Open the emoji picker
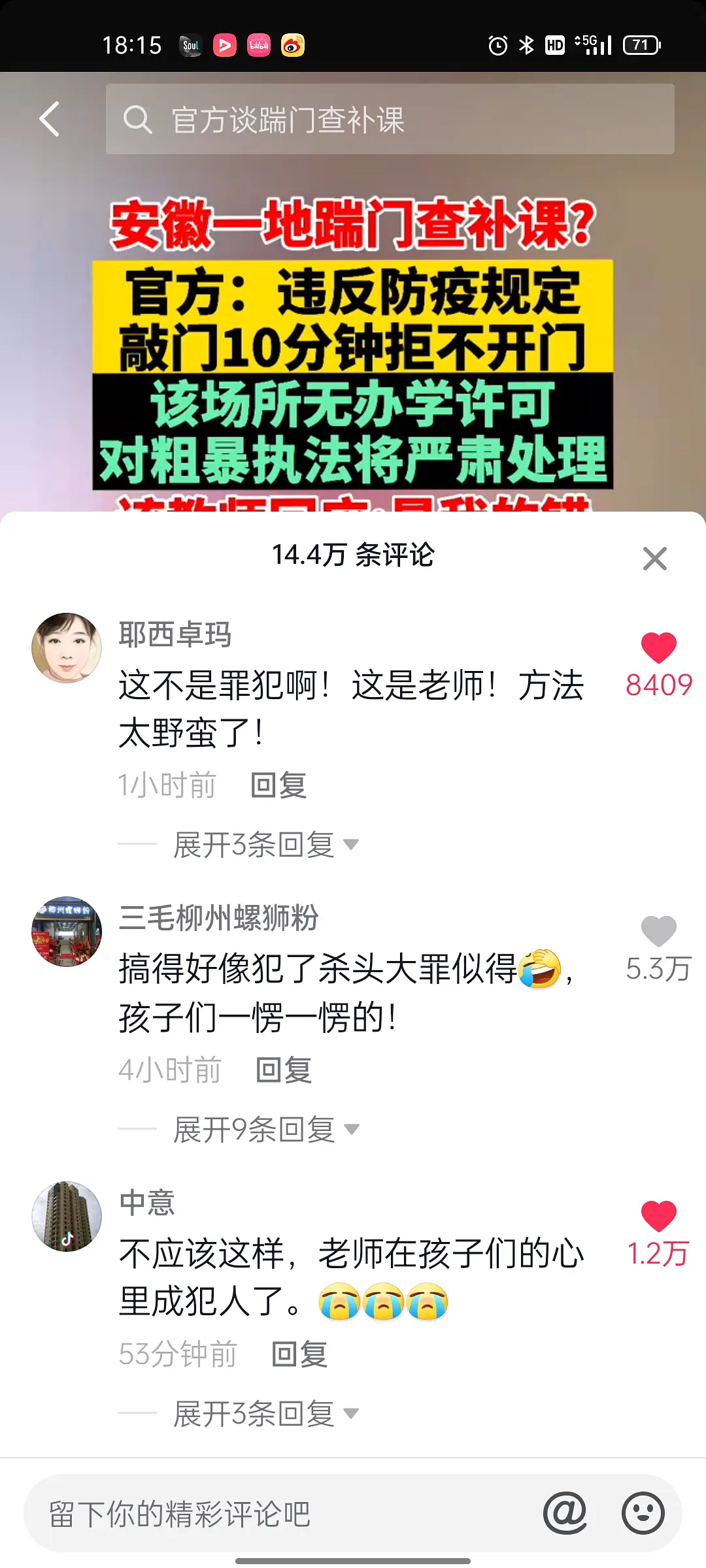This screenshot has height=1568, width=706. pos(643,1513)
